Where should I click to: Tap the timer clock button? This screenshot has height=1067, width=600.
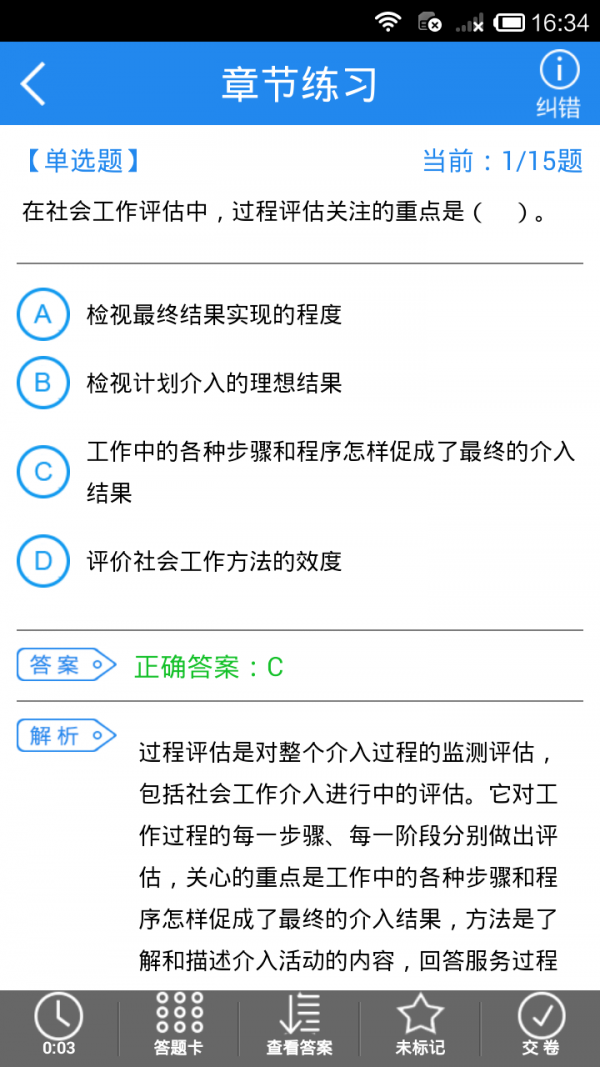click(59, 1026)
